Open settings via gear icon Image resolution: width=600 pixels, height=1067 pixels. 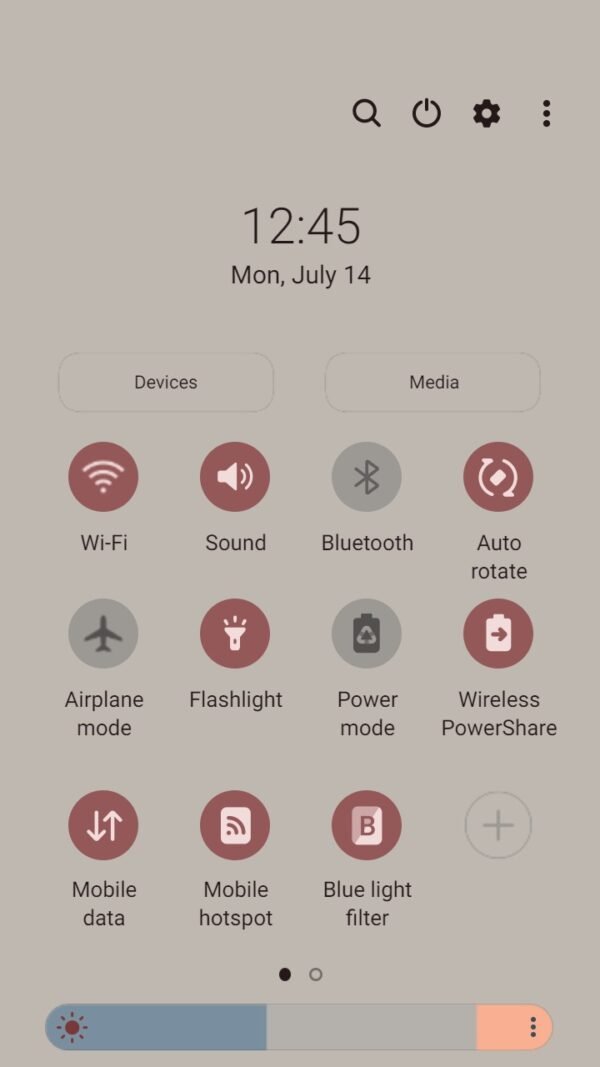coord(486,113)
